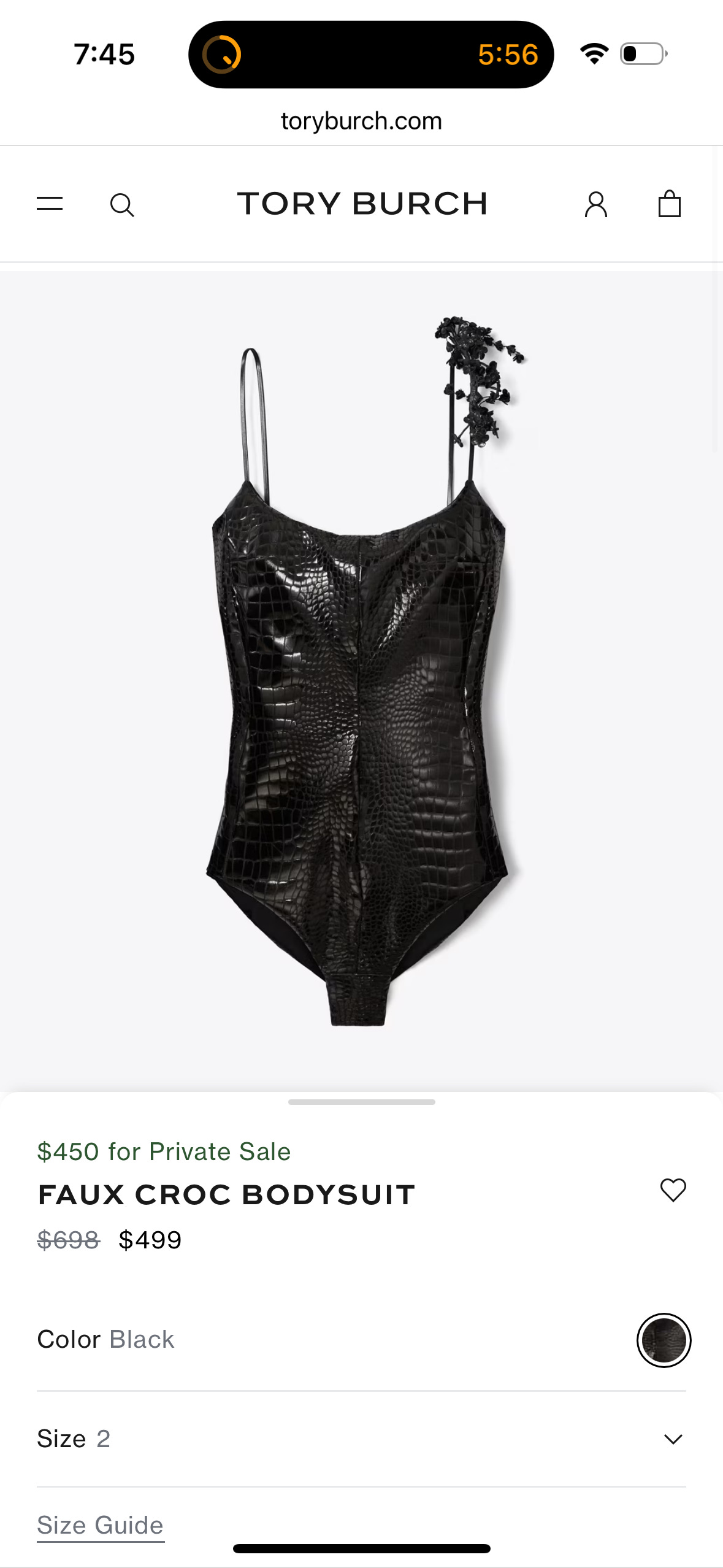Open the hamburger navigation menu
723x1568 pixels.
50,204
